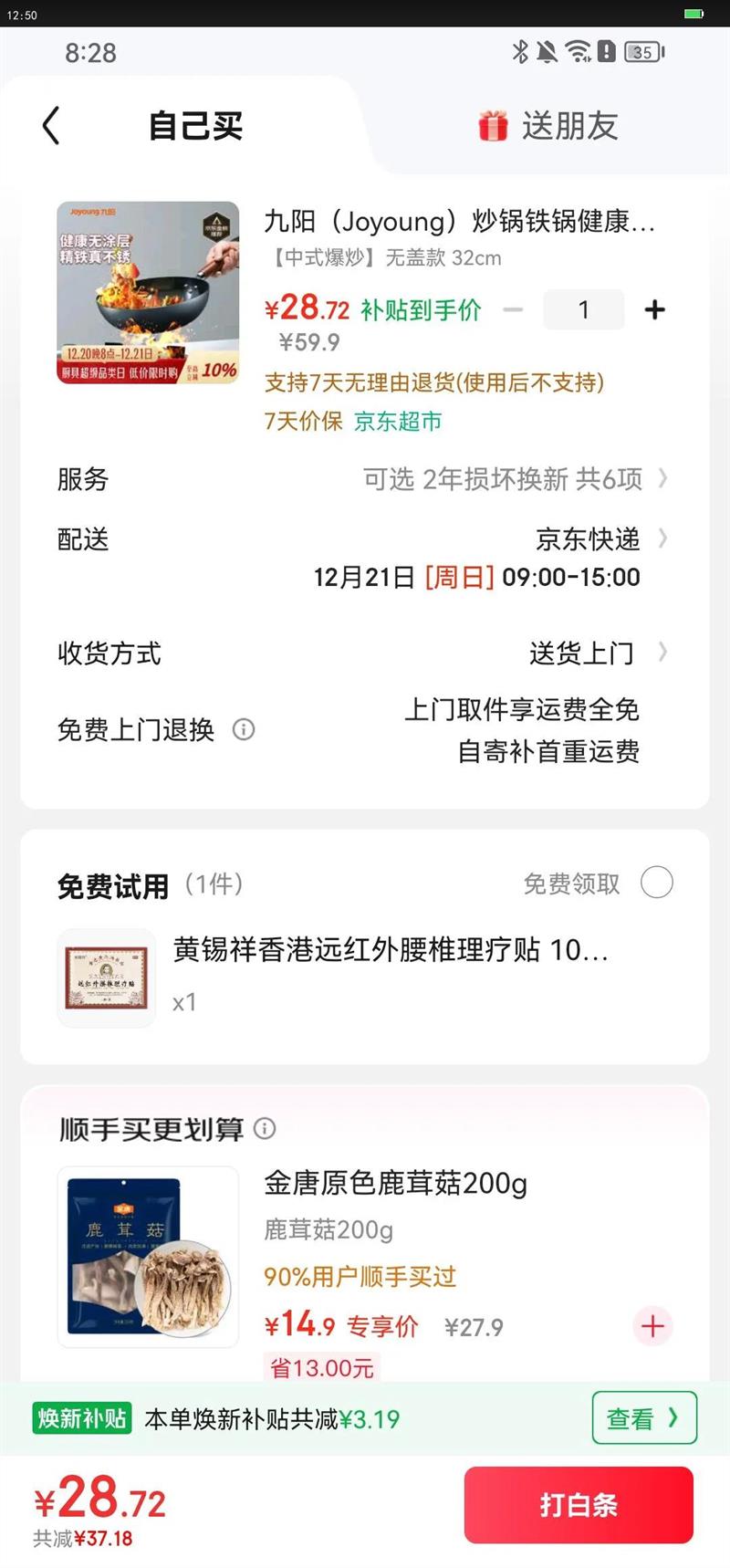Tap the muted notification bell icon
Screen dimensions: 730x1568
tap(547, 53)
